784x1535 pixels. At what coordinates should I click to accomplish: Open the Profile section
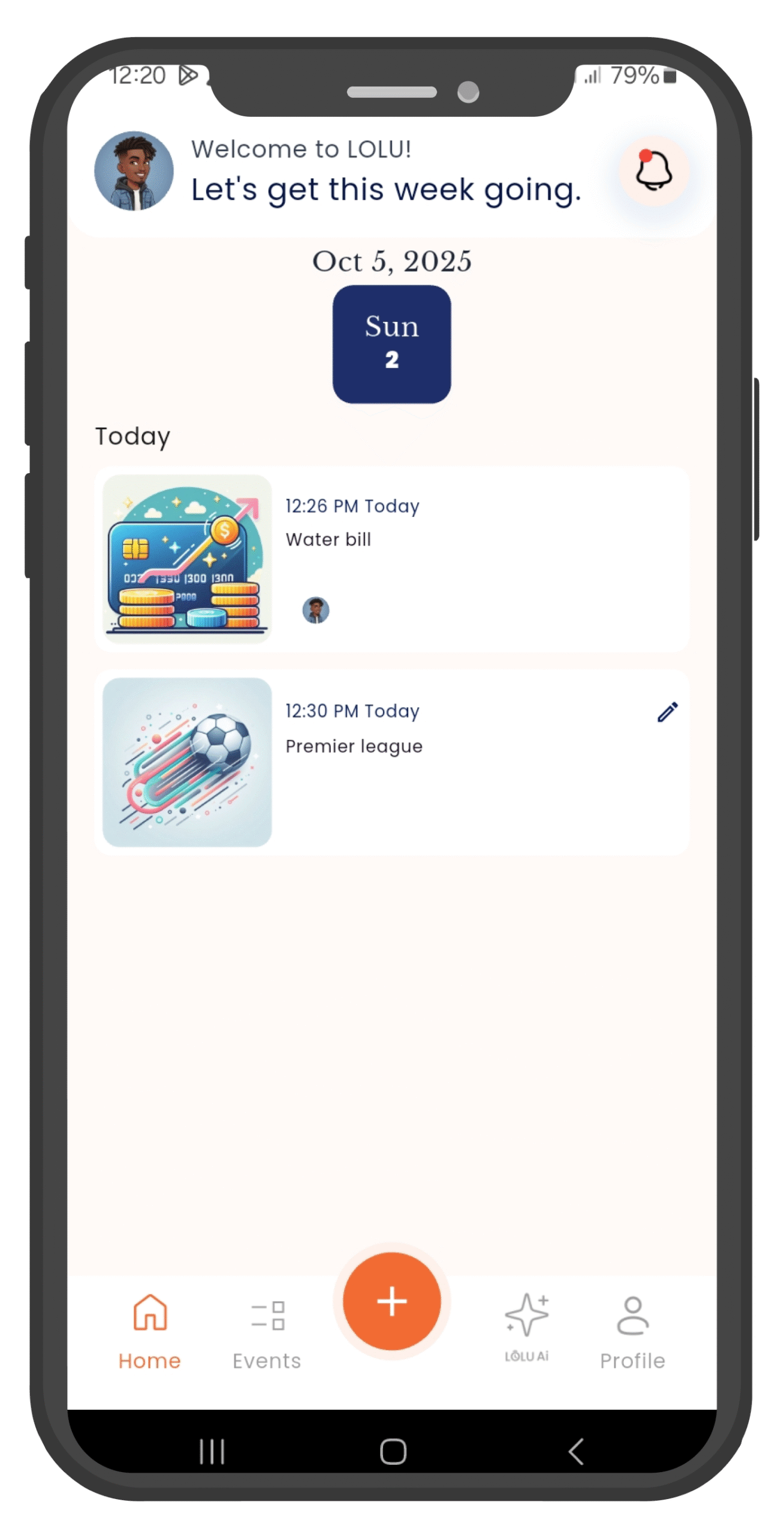click(632, 1322)
